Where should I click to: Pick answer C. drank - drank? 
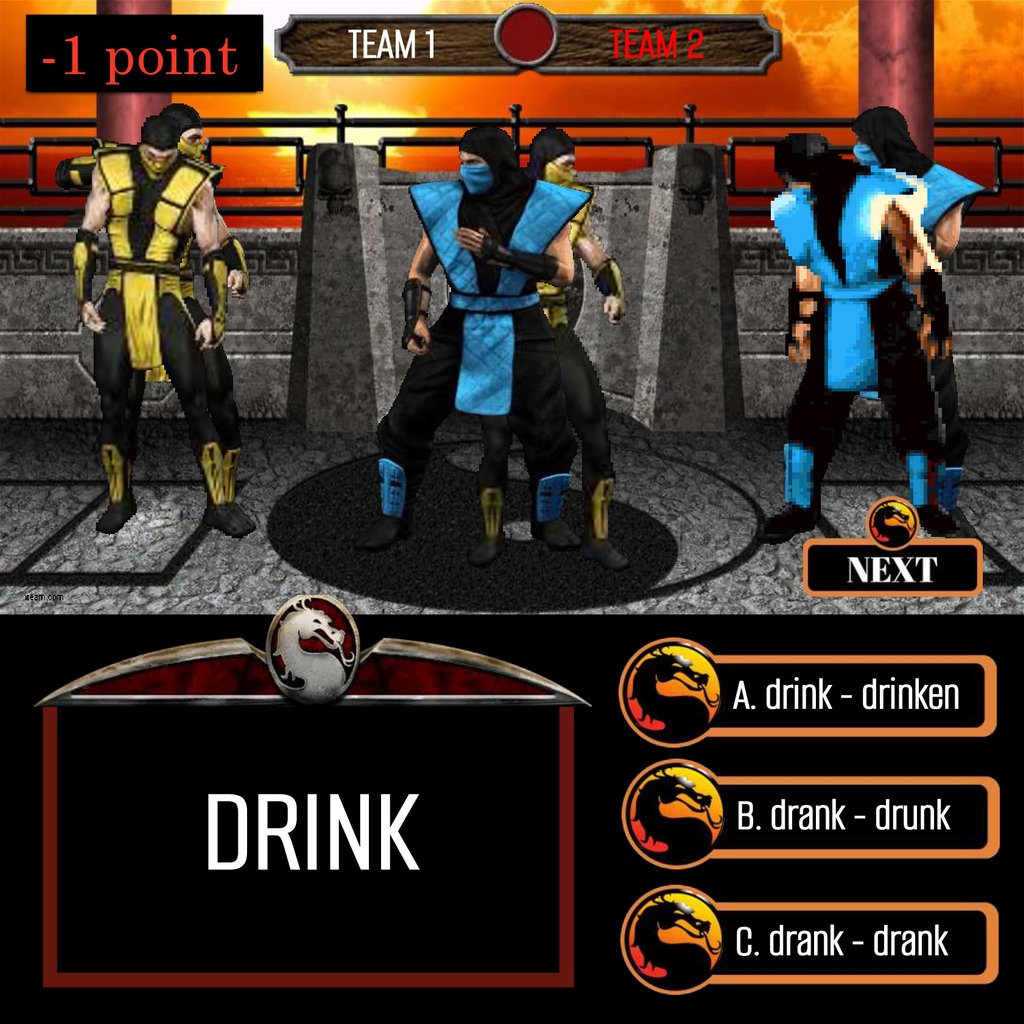(x=841, y=942)
